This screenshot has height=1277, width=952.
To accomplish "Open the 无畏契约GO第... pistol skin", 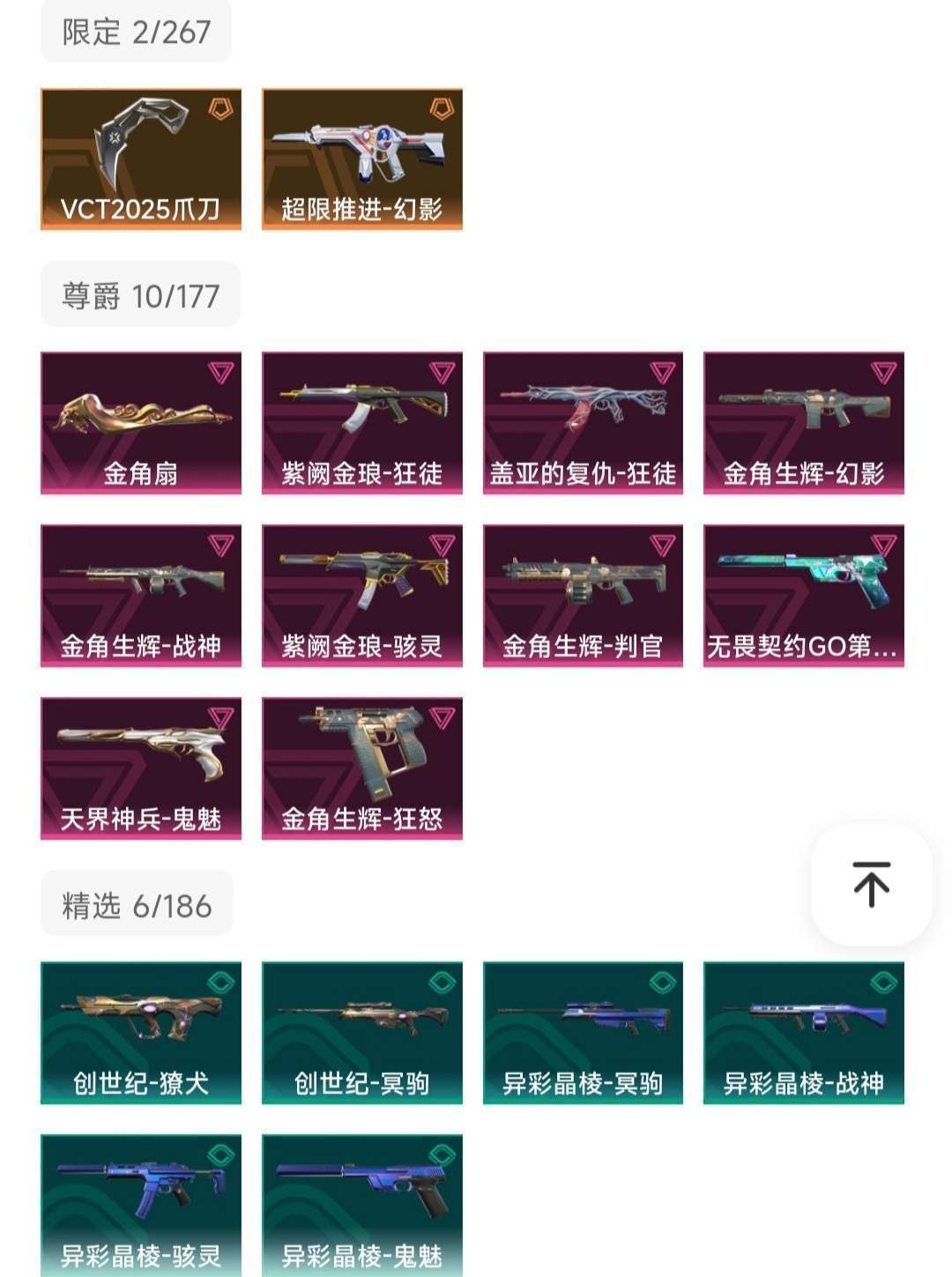I will (x=804, y=596).
